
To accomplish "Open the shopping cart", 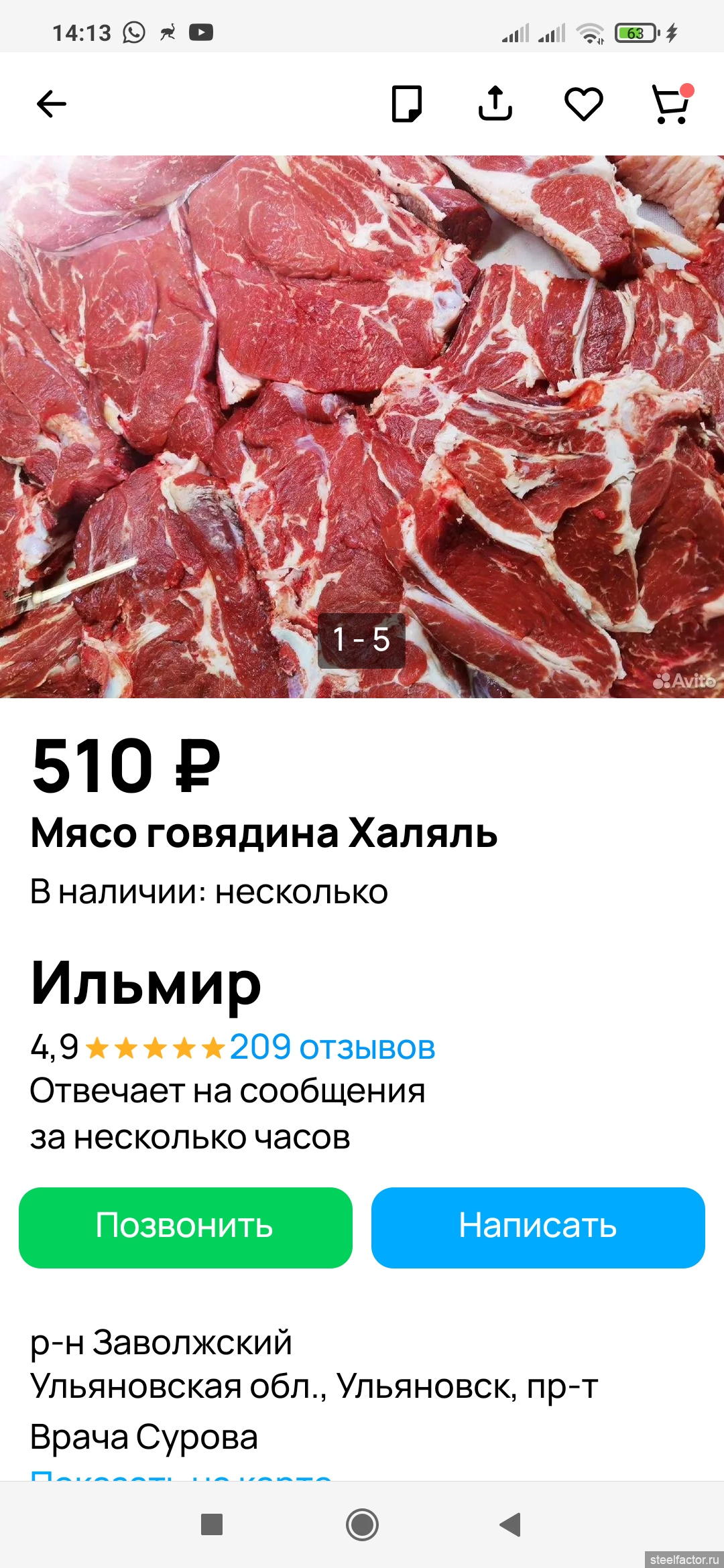I will 671,105.
